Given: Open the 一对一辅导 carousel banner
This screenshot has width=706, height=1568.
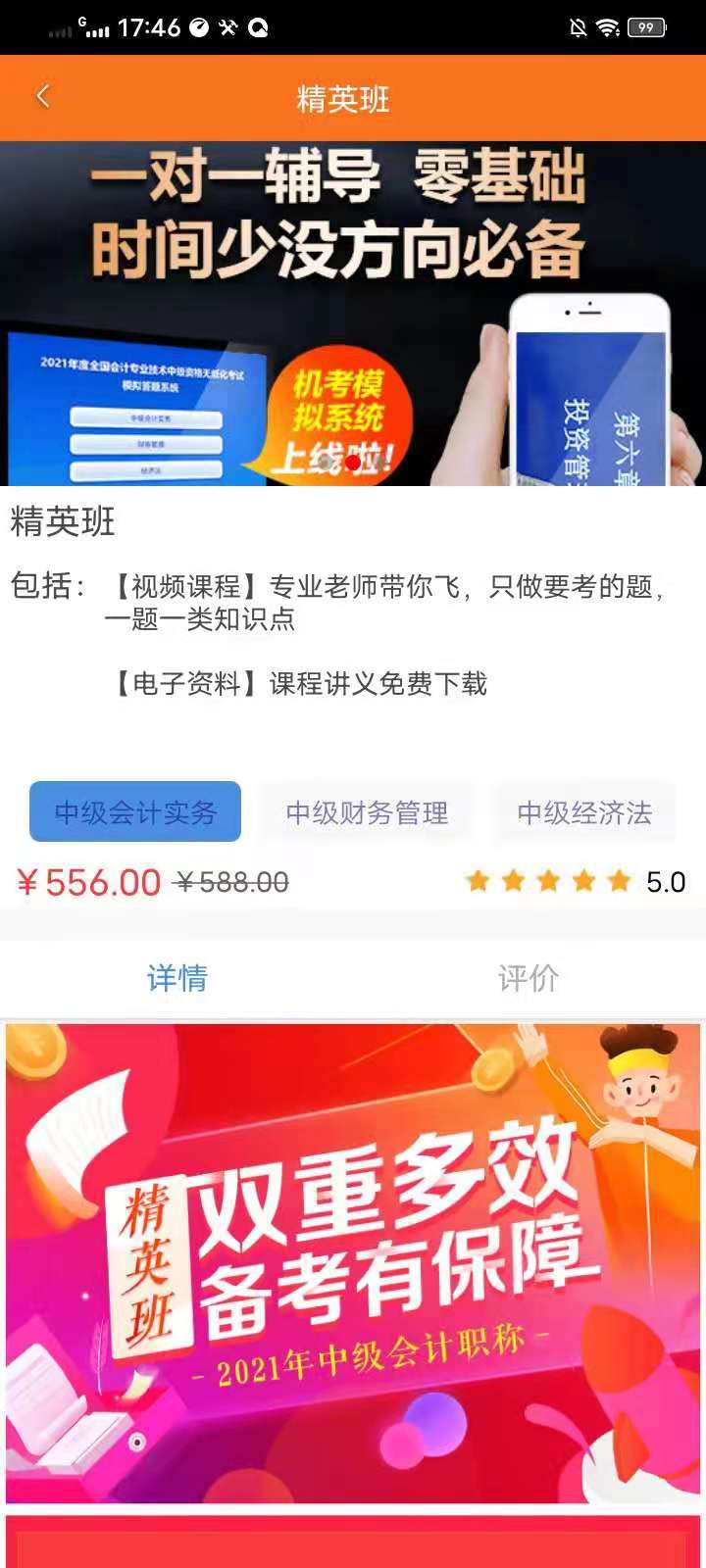Looking at the screenshot, I should (x=353, y=314).
